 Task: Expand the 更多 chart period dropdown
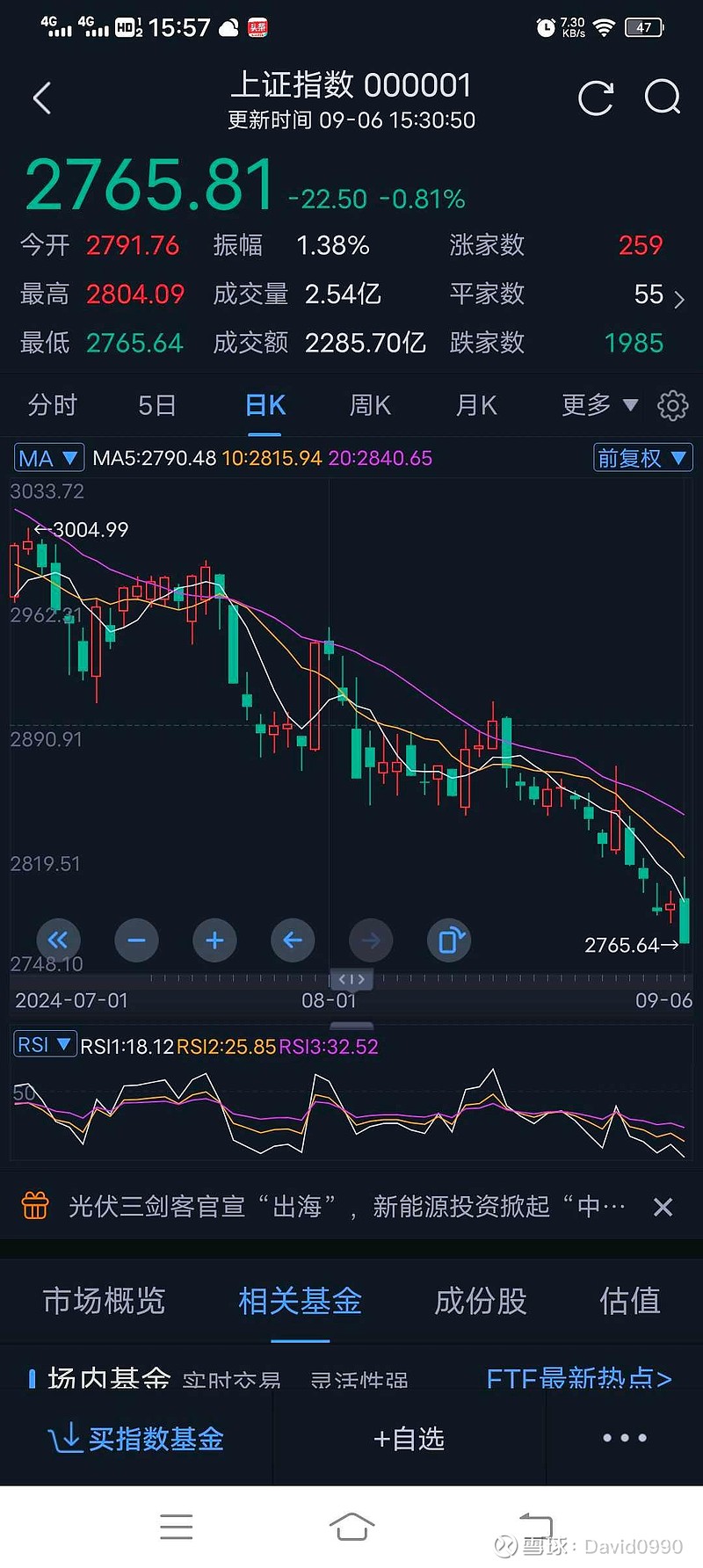pos(599,405)
